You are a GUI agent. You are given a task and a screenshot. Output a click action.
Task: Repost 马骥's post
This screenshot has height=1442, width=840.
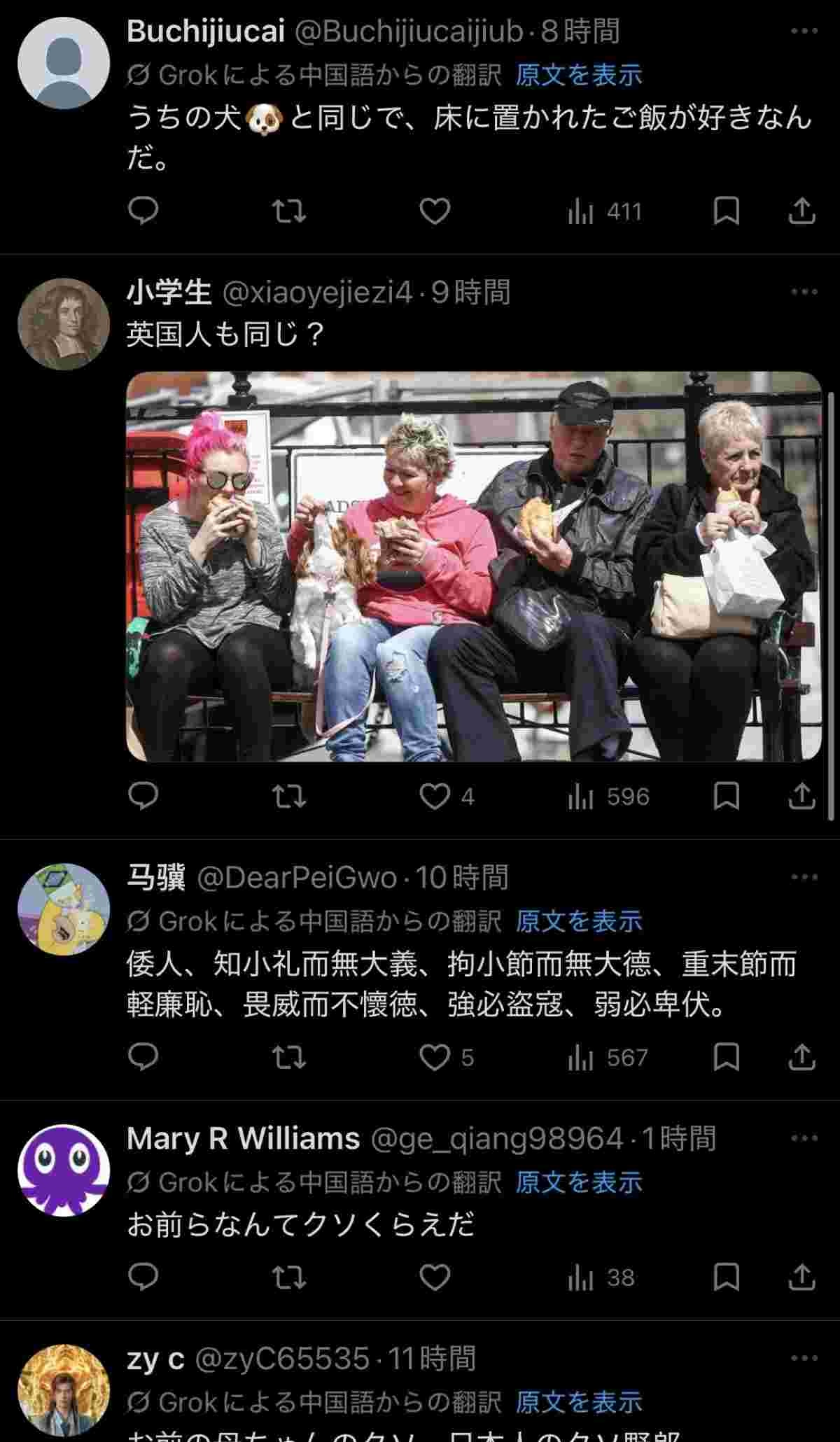[x=288, y=1057]
